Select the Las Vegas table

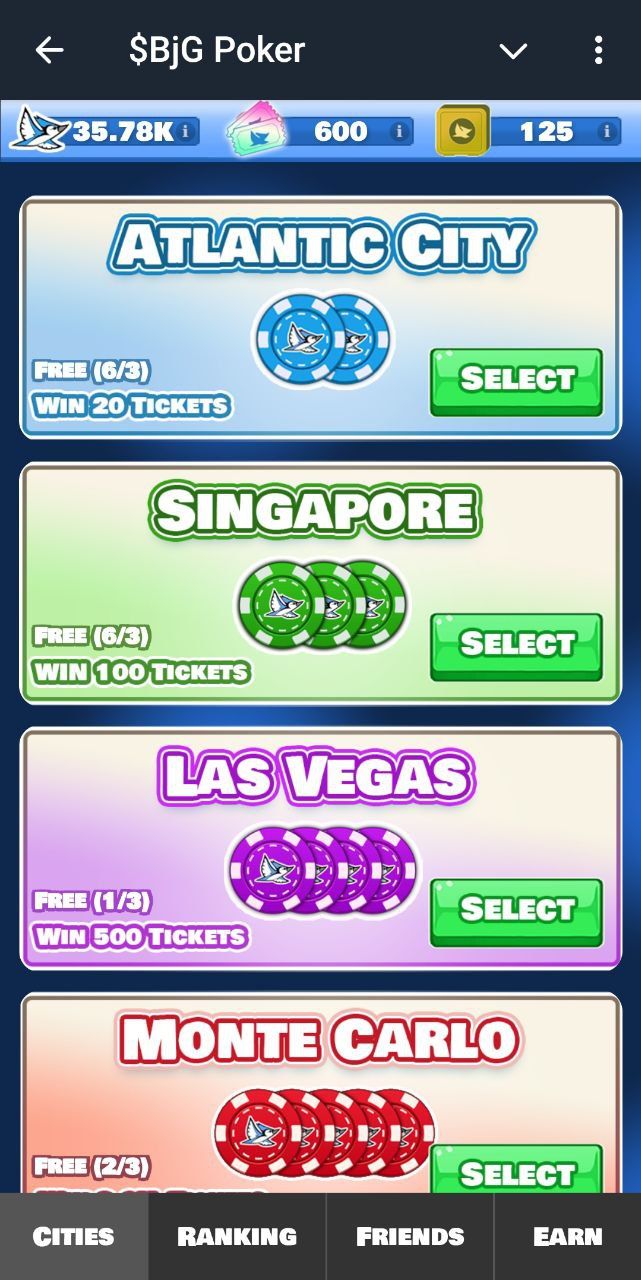516,910
